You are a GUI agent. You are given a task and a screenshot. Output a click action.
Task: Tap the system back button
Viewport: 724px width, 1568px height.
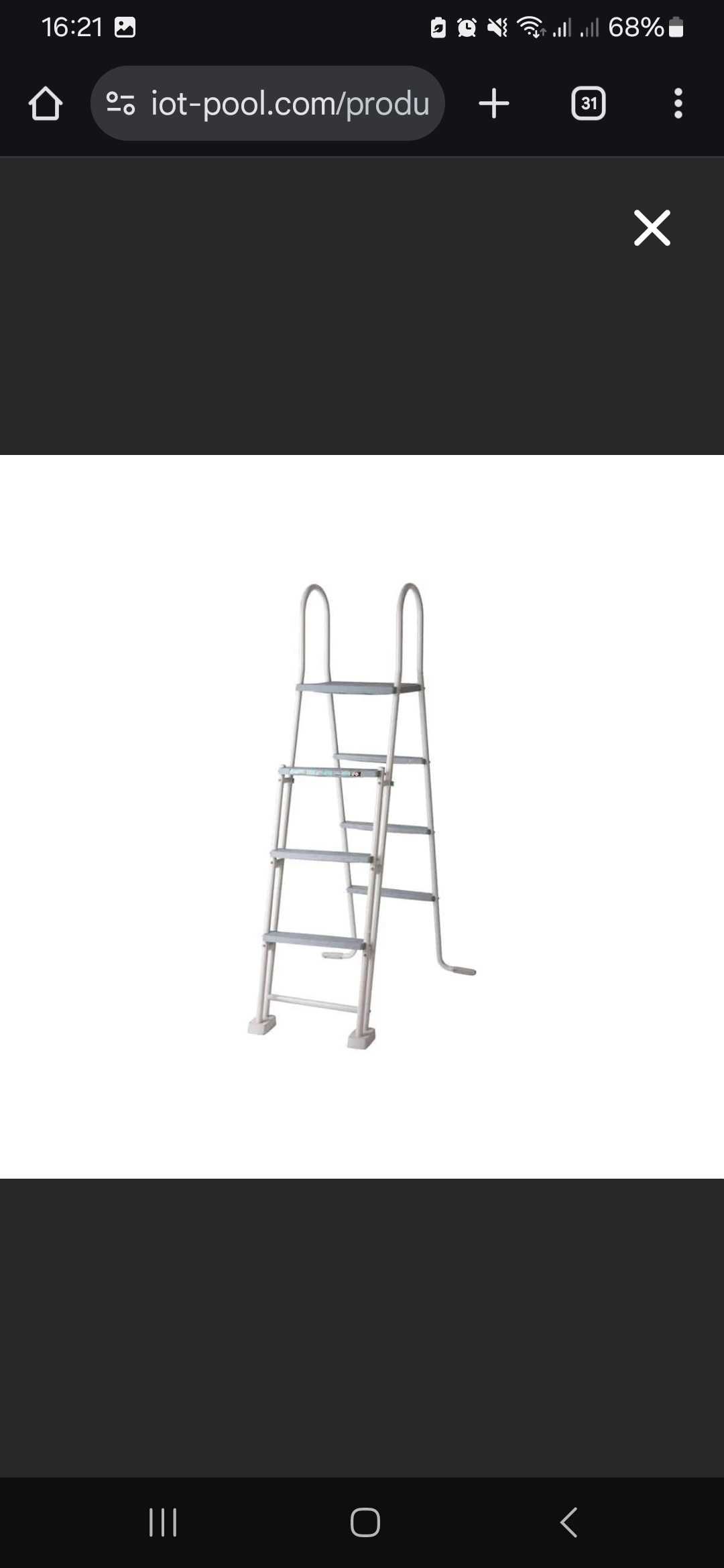click(x=568, y=1522)
